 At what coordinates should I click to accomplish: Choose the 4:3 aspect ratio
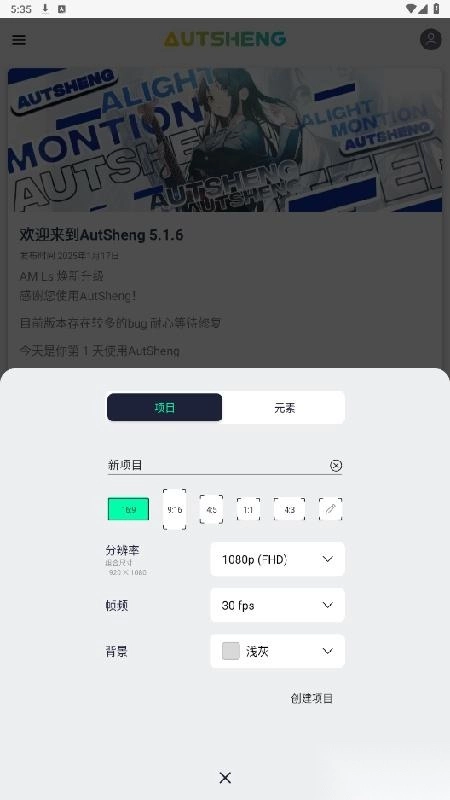tap(289, 509)
